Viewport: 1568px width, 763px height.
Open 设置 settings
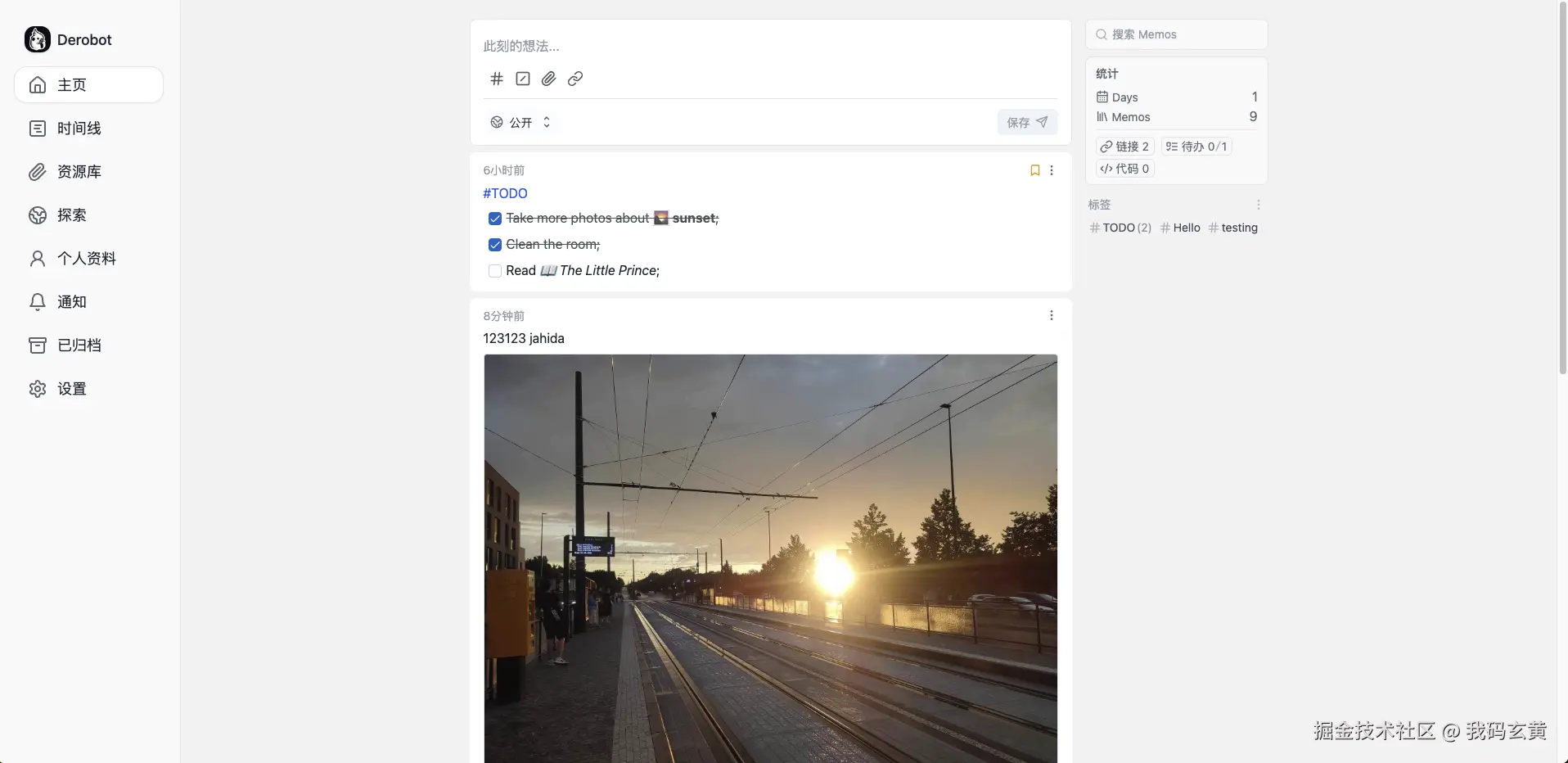[71, 389]
